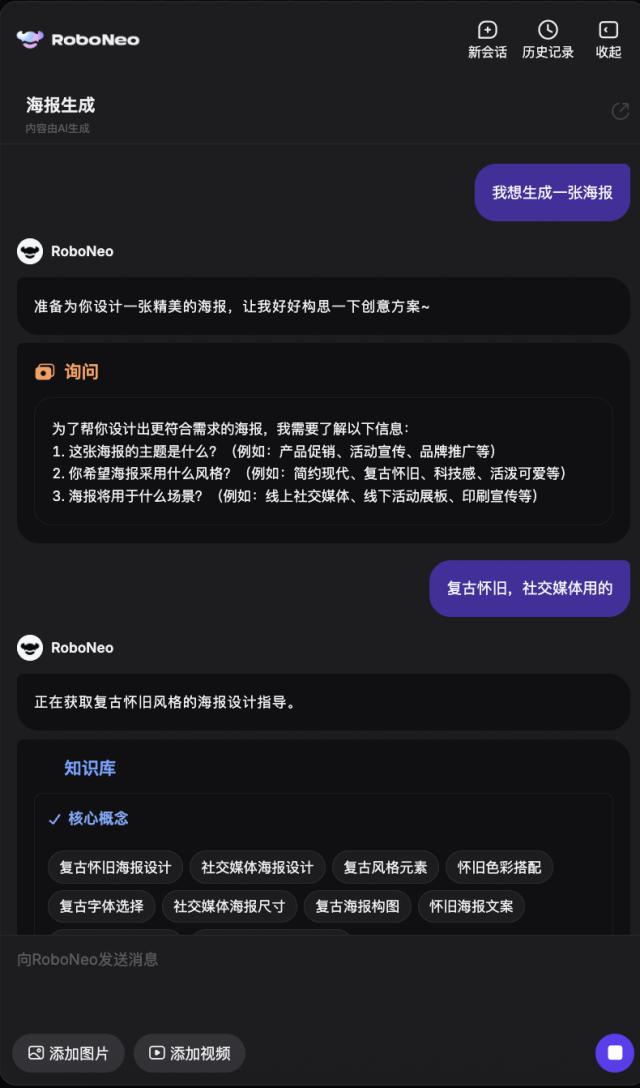Screen dimensions: 640x1088
Task: Tap the 社交媒体海报尺寸 chip
Action: point(229,906)
